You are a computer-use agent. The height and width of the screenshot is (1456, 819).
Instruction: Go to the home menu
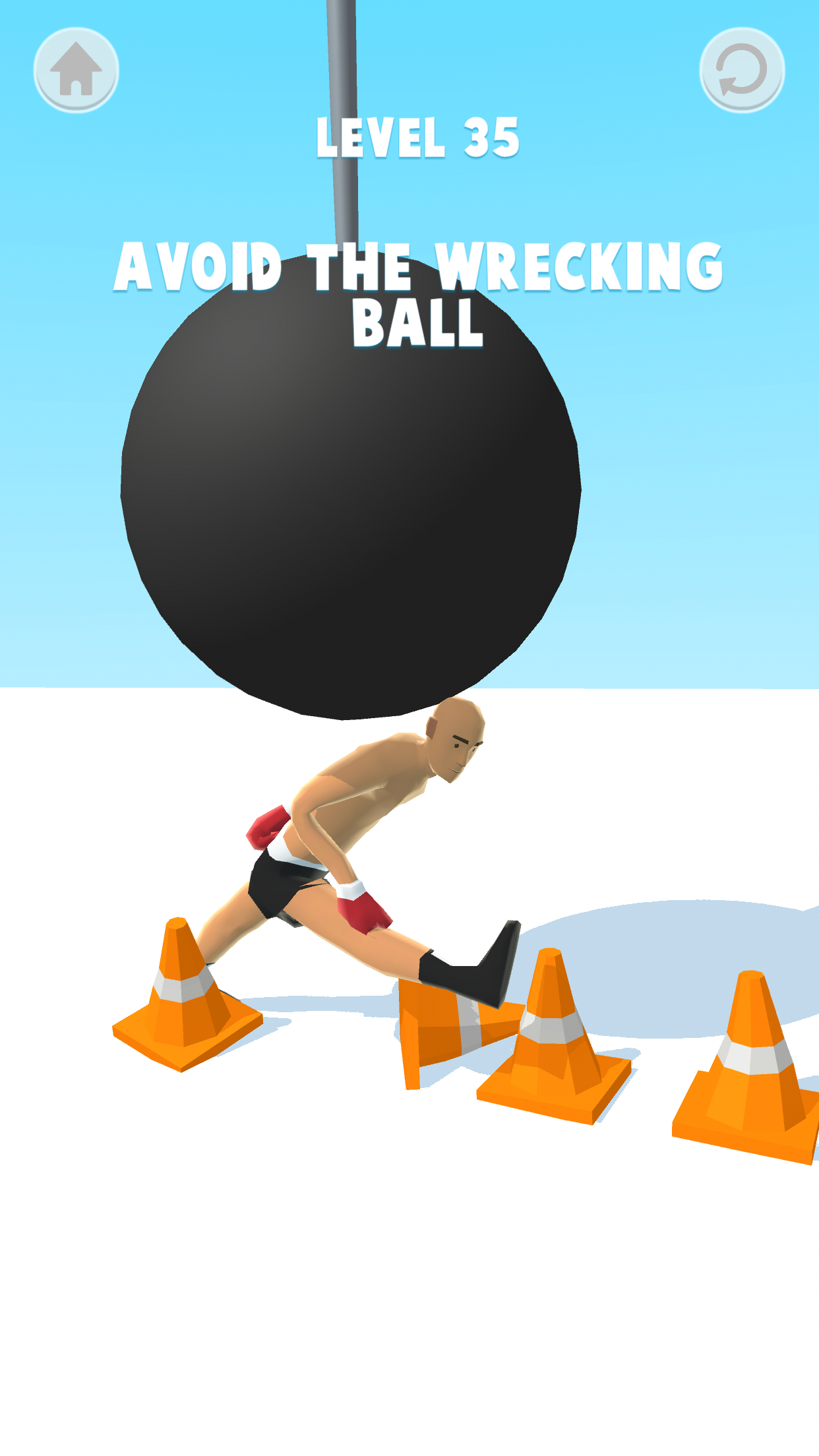tap(76, 70)
